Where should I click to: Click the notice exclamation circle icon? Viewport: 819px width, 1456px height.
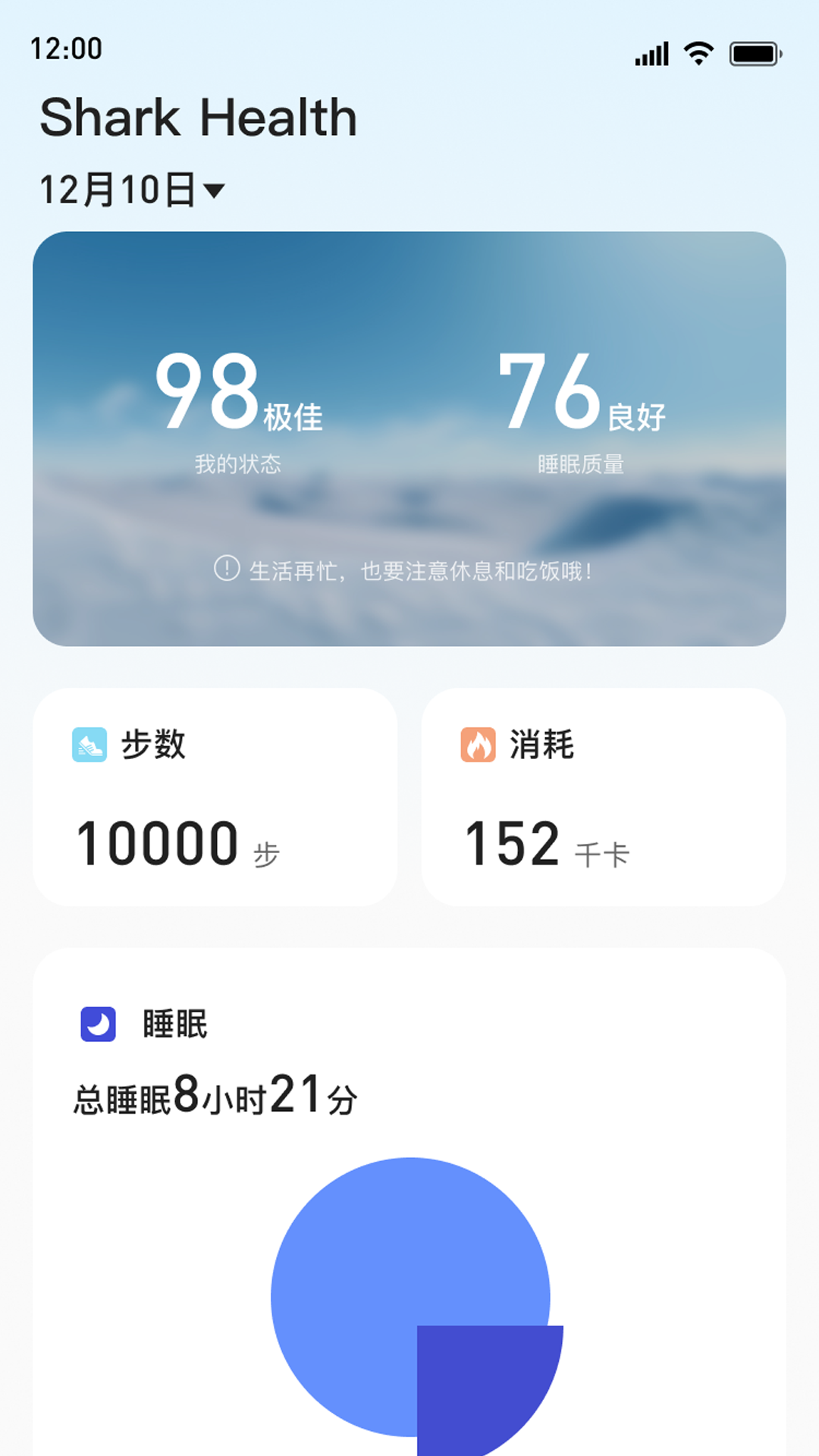(225, 570)
